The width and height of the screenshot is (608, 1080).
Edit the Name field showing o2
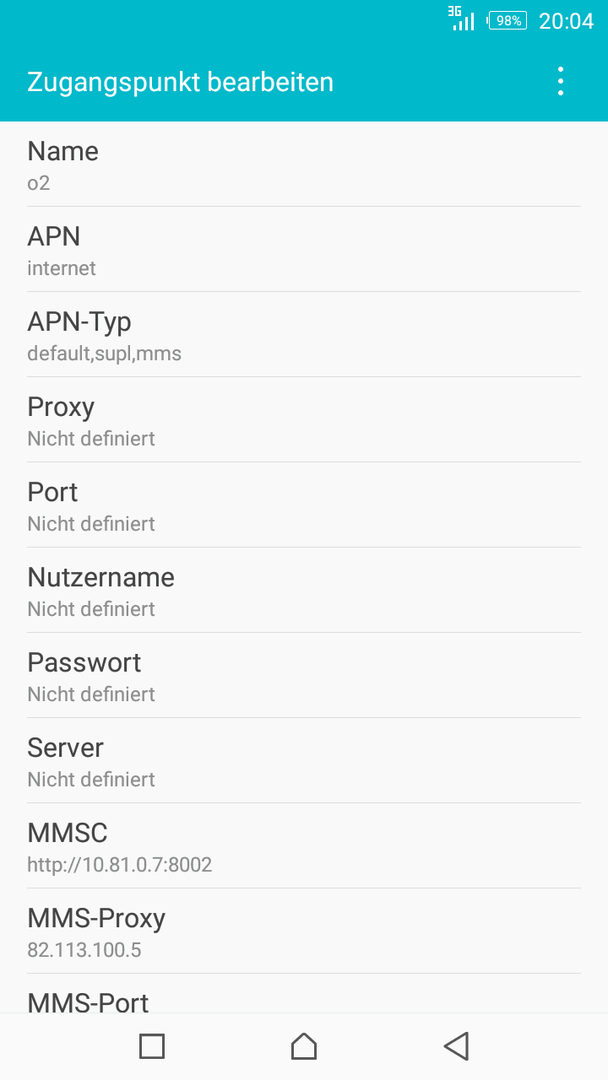click(304, 164)
